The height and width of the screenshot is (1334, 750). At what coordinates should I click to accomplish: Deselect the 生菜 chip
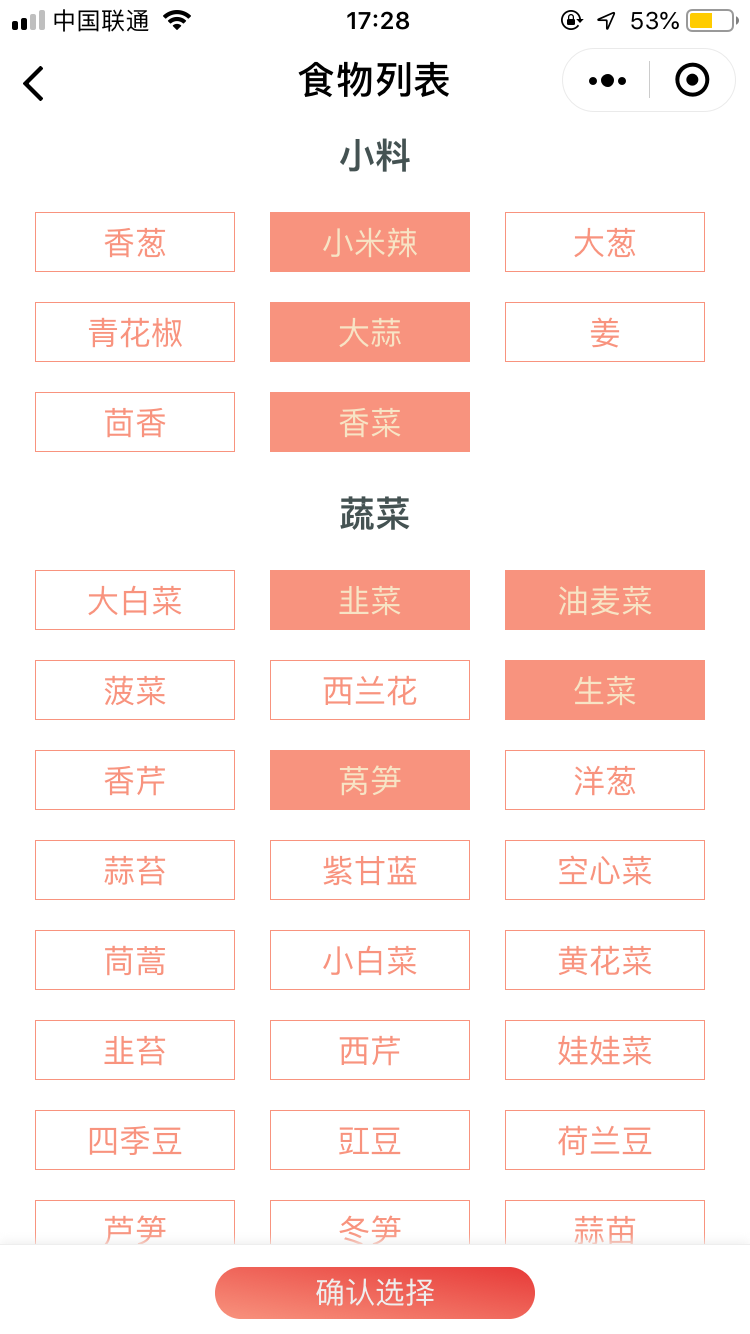[605, 690]
